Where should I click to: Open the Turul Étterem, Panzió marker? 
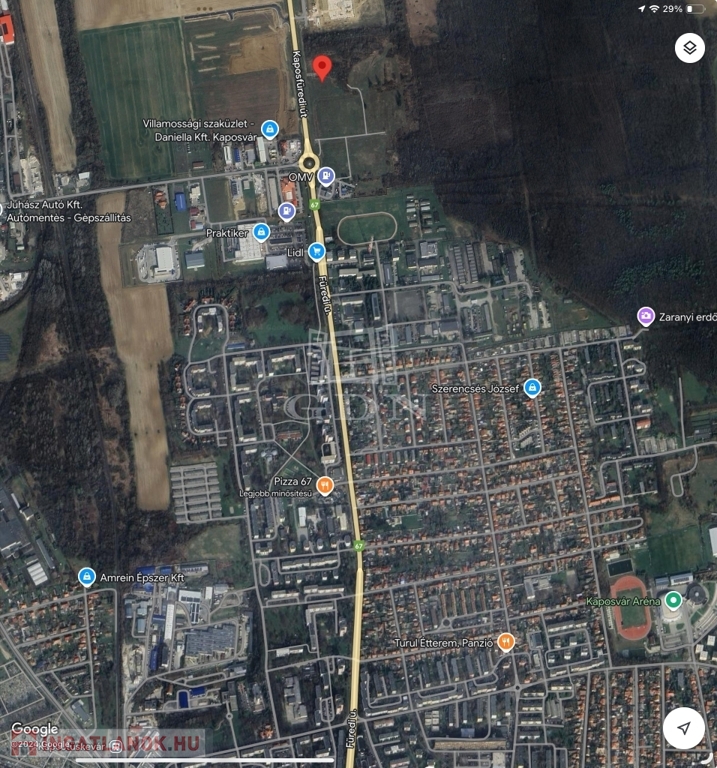tap(506, 642)
